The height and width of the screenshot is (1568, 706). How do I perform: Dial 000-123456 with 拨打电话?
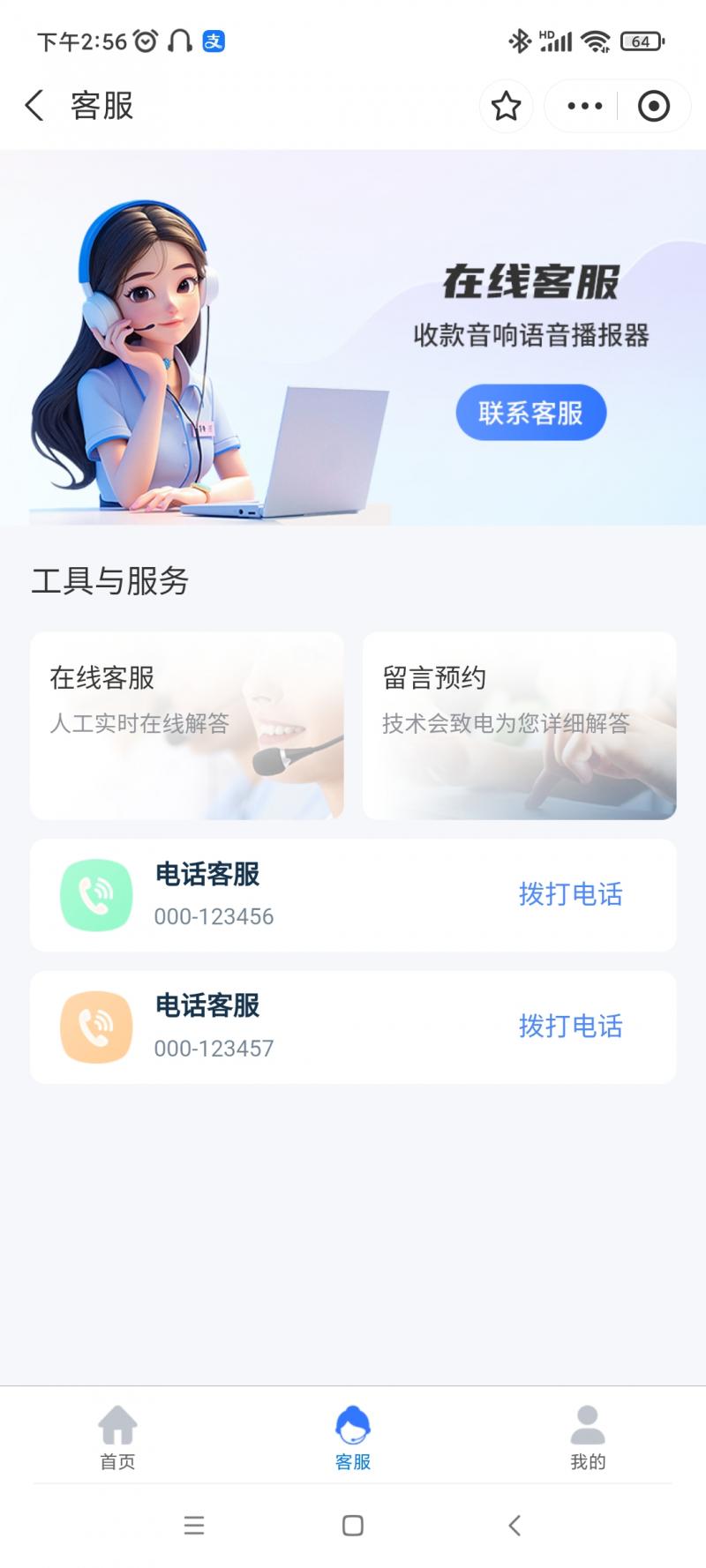tap(570, 894)
